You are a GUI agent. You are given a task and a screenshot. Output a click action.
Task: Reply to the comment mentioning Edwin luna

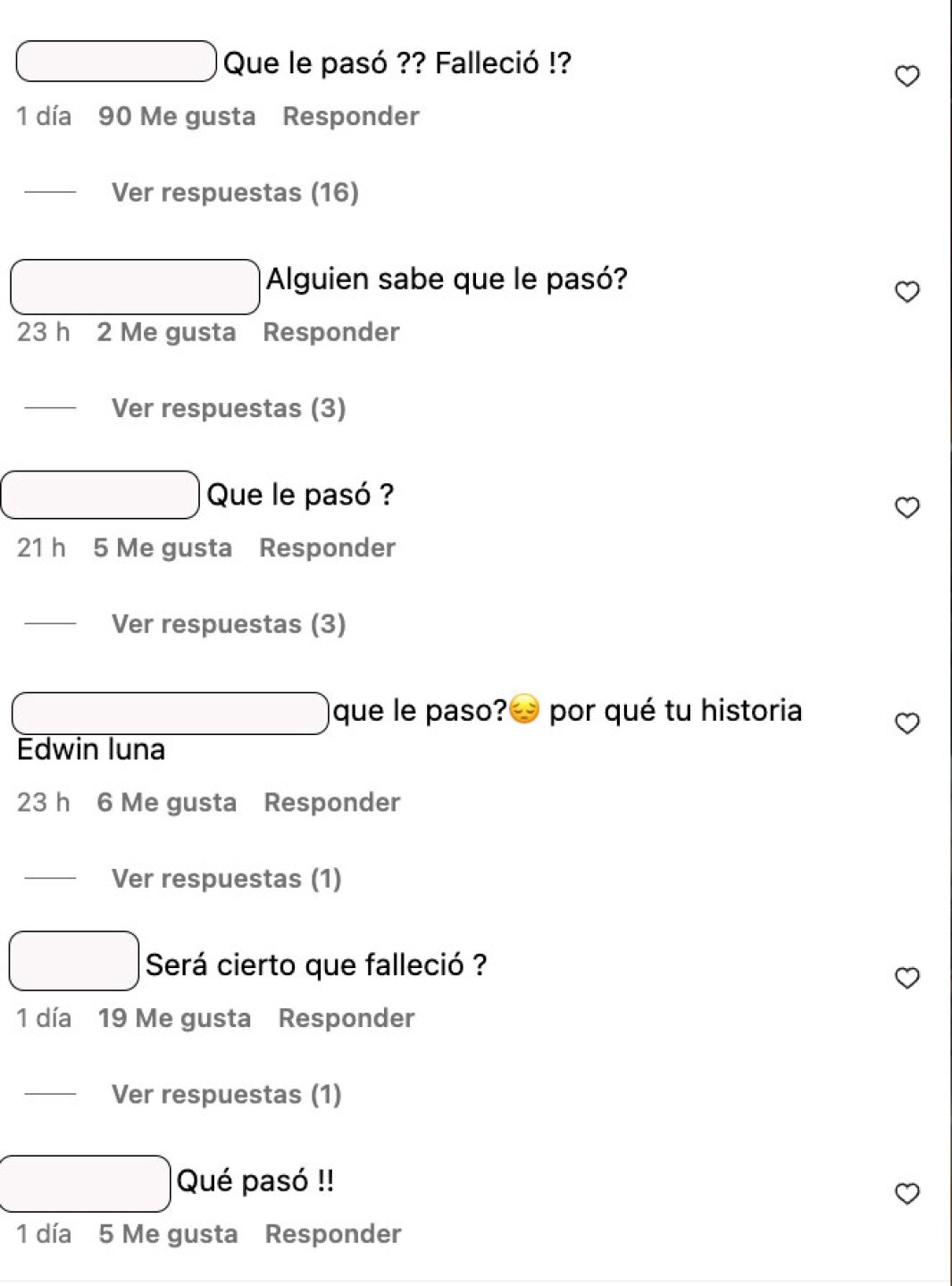(331, 802)
